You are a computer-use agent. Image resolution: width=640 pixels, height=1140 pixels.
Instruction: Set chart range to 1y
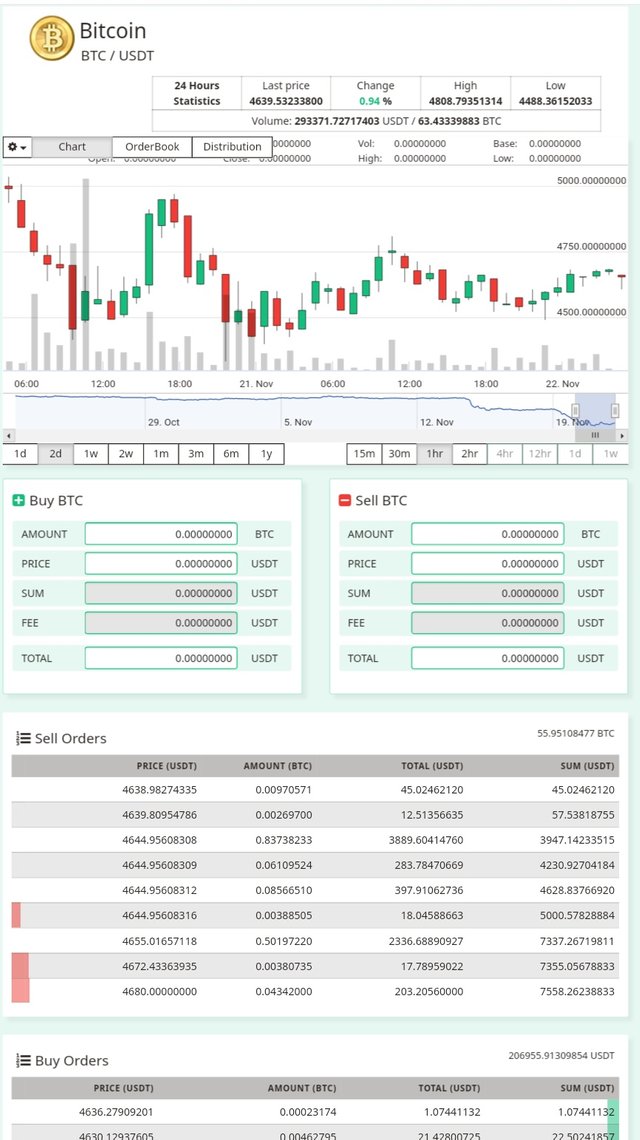click(x=266, y=454)
